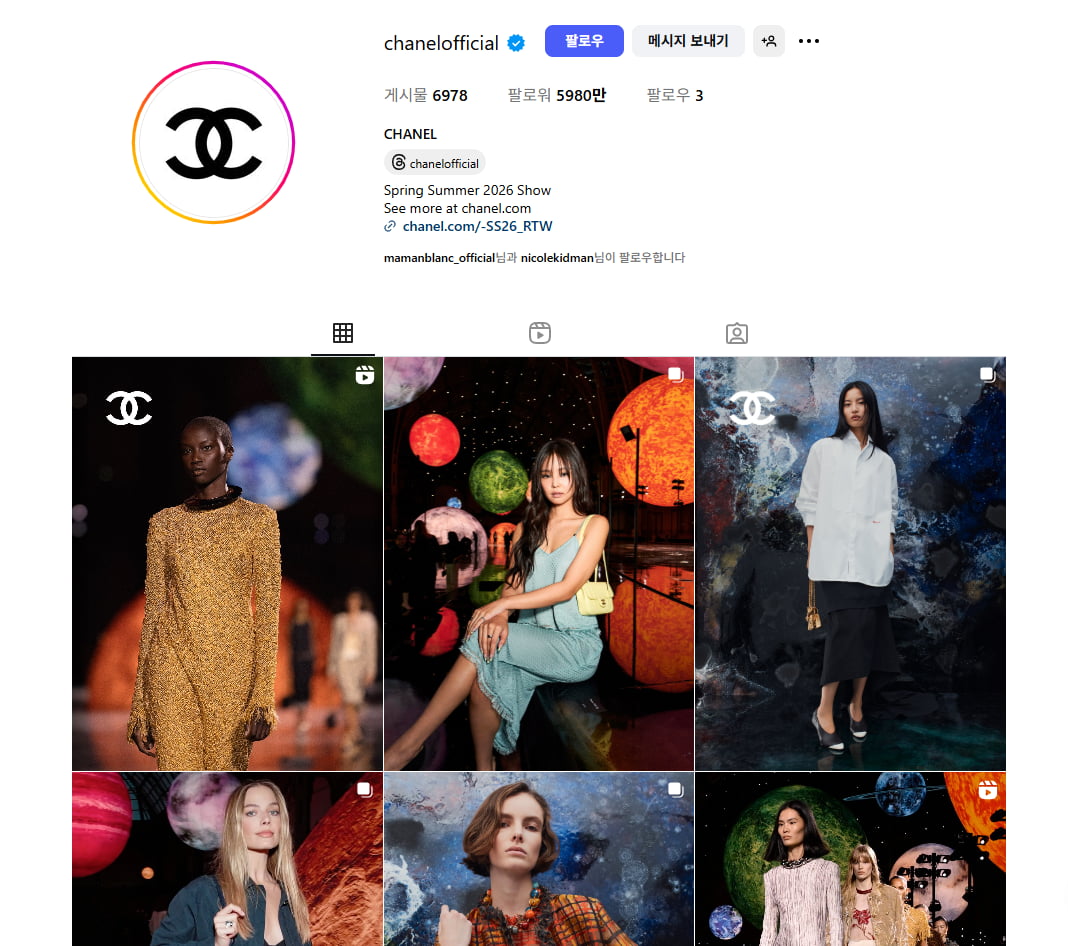Open the three-dot options menu
This screenshot has height=946, width=1068.
(x=809, y=41)
